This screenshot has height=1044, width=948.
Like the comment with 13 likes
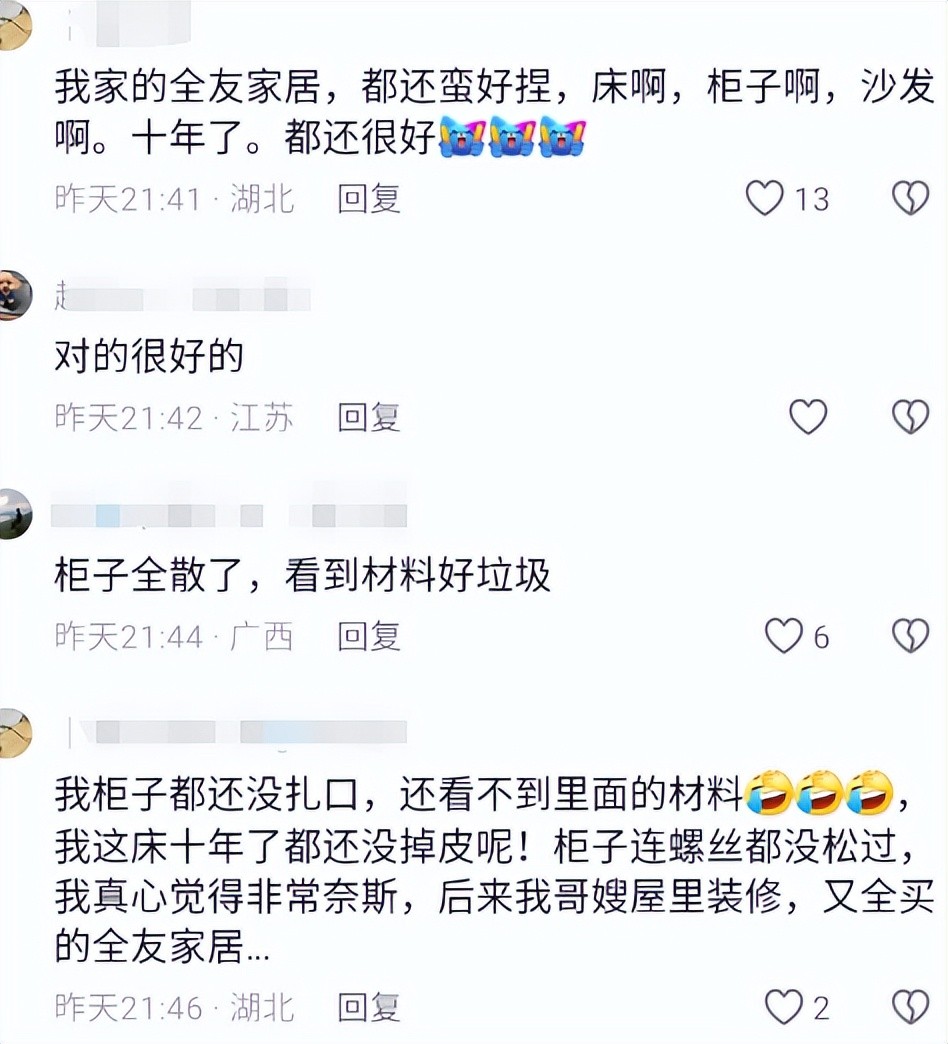coord(766,199)
